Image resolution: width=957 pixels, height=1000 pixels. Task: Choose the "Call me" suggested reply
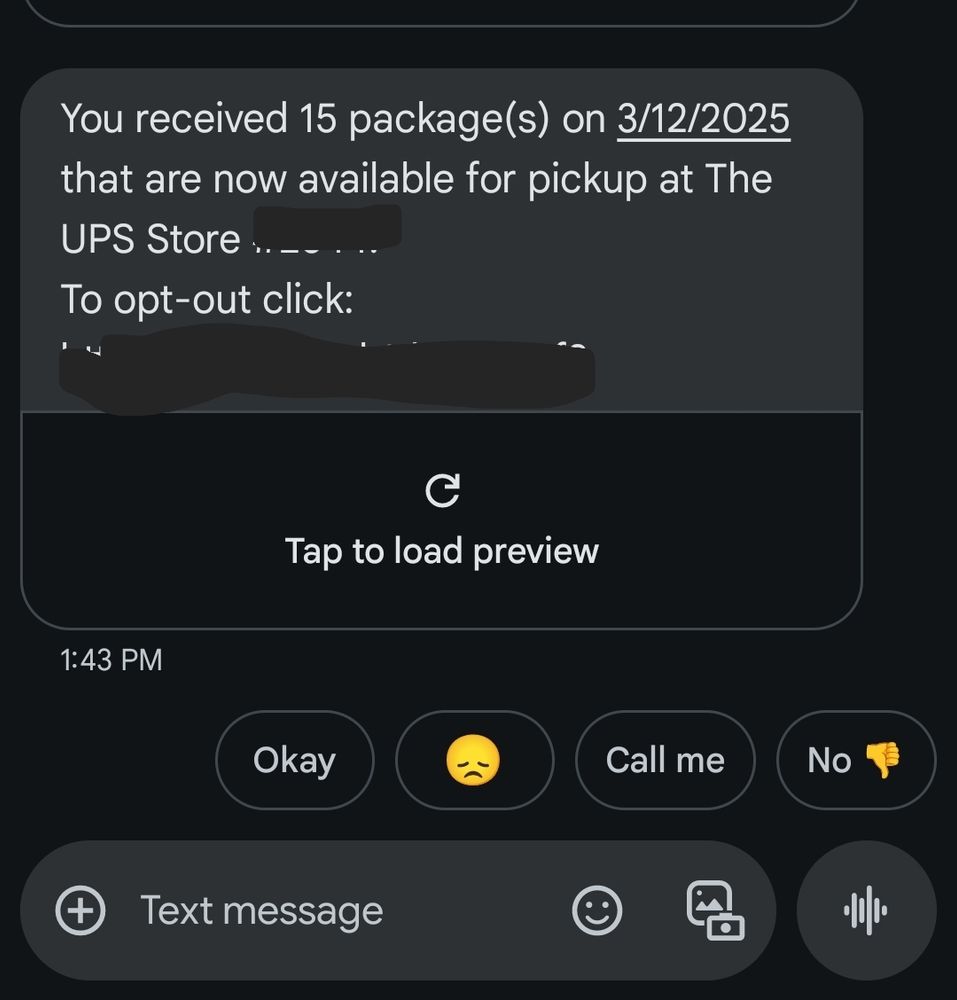664,760
